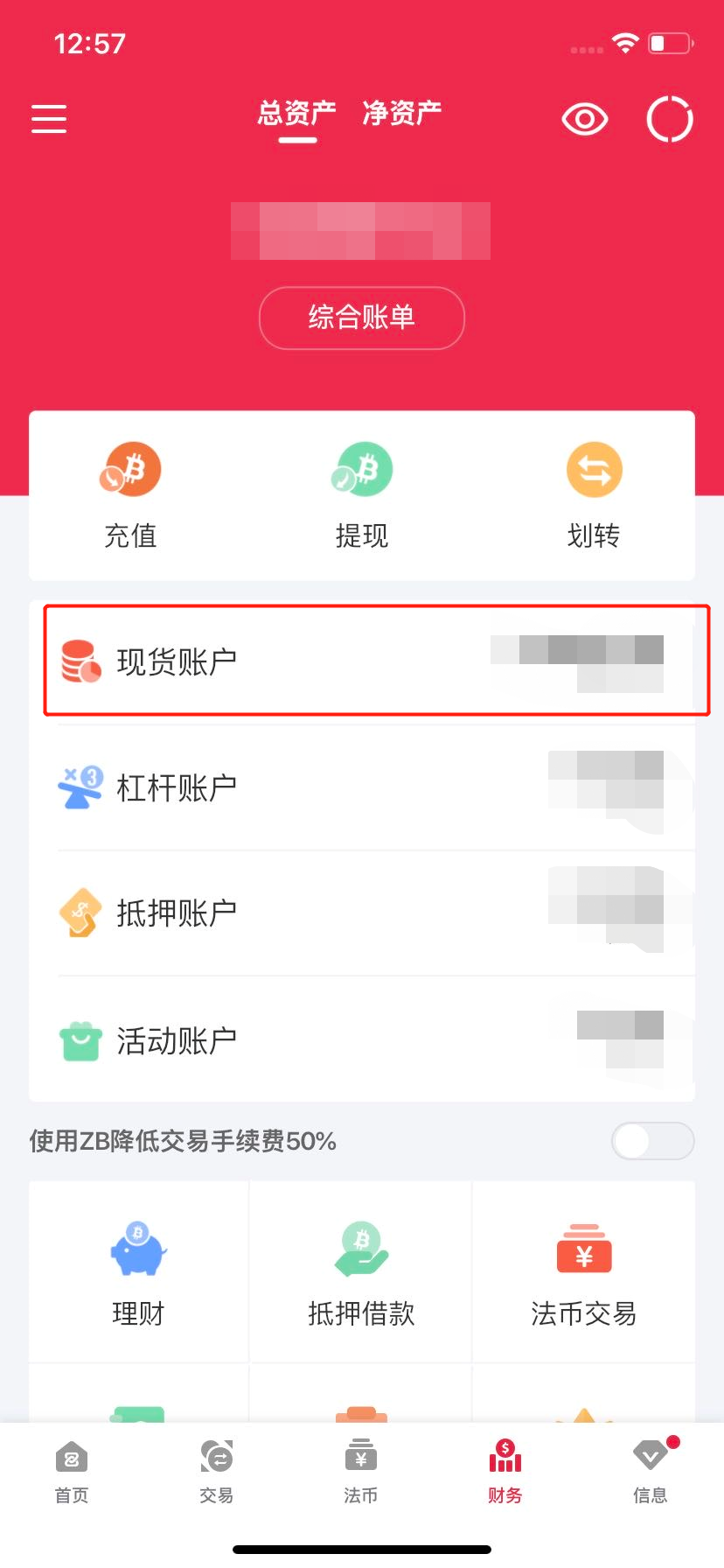The height and width of the screenshot is (1568, 724).
Task: Open 信息 tab
Action: point(650,1472)
